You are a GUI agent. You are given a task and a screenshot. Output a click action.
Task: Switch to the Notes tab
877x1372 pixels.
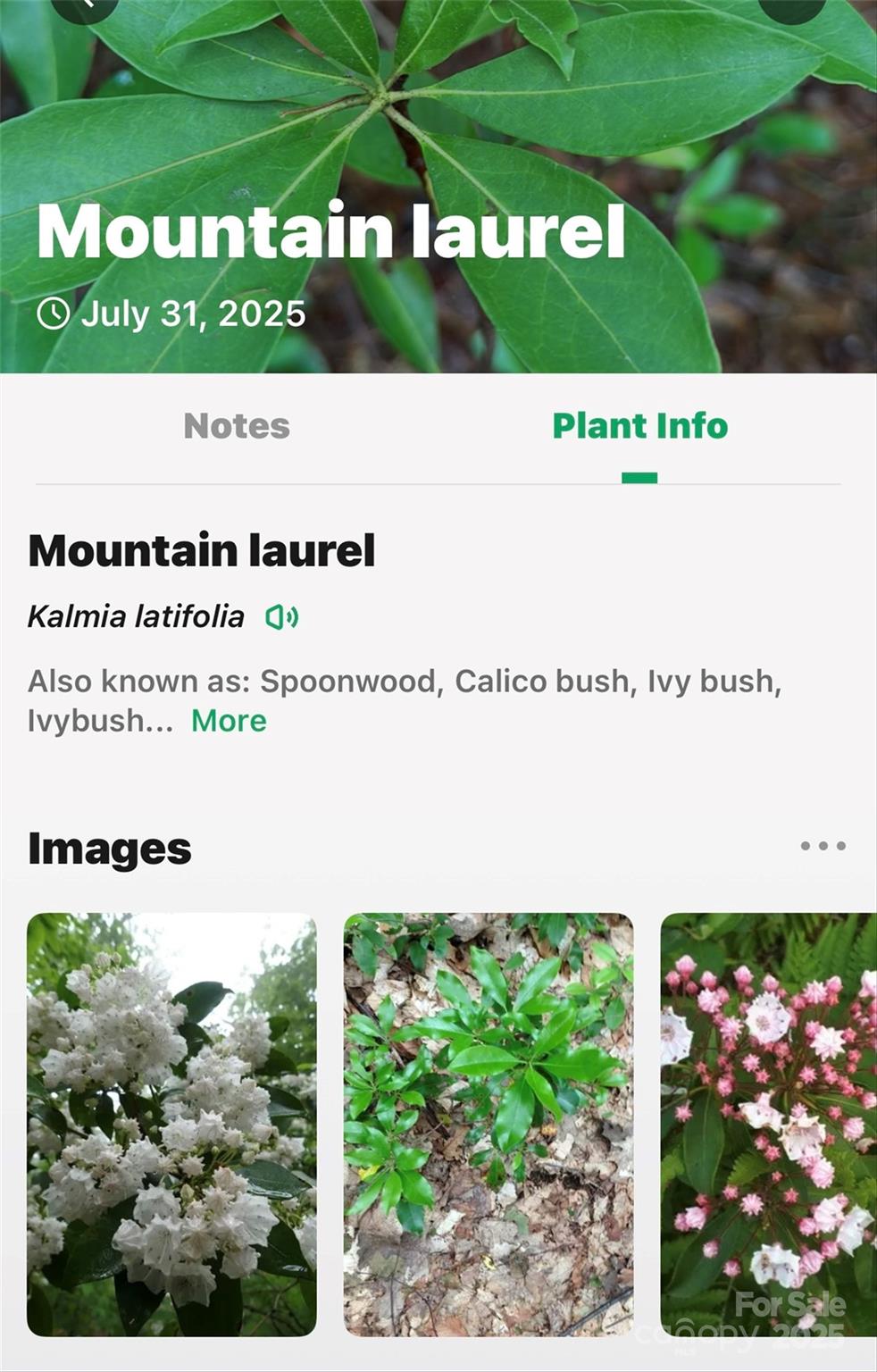tap(237, 426)
